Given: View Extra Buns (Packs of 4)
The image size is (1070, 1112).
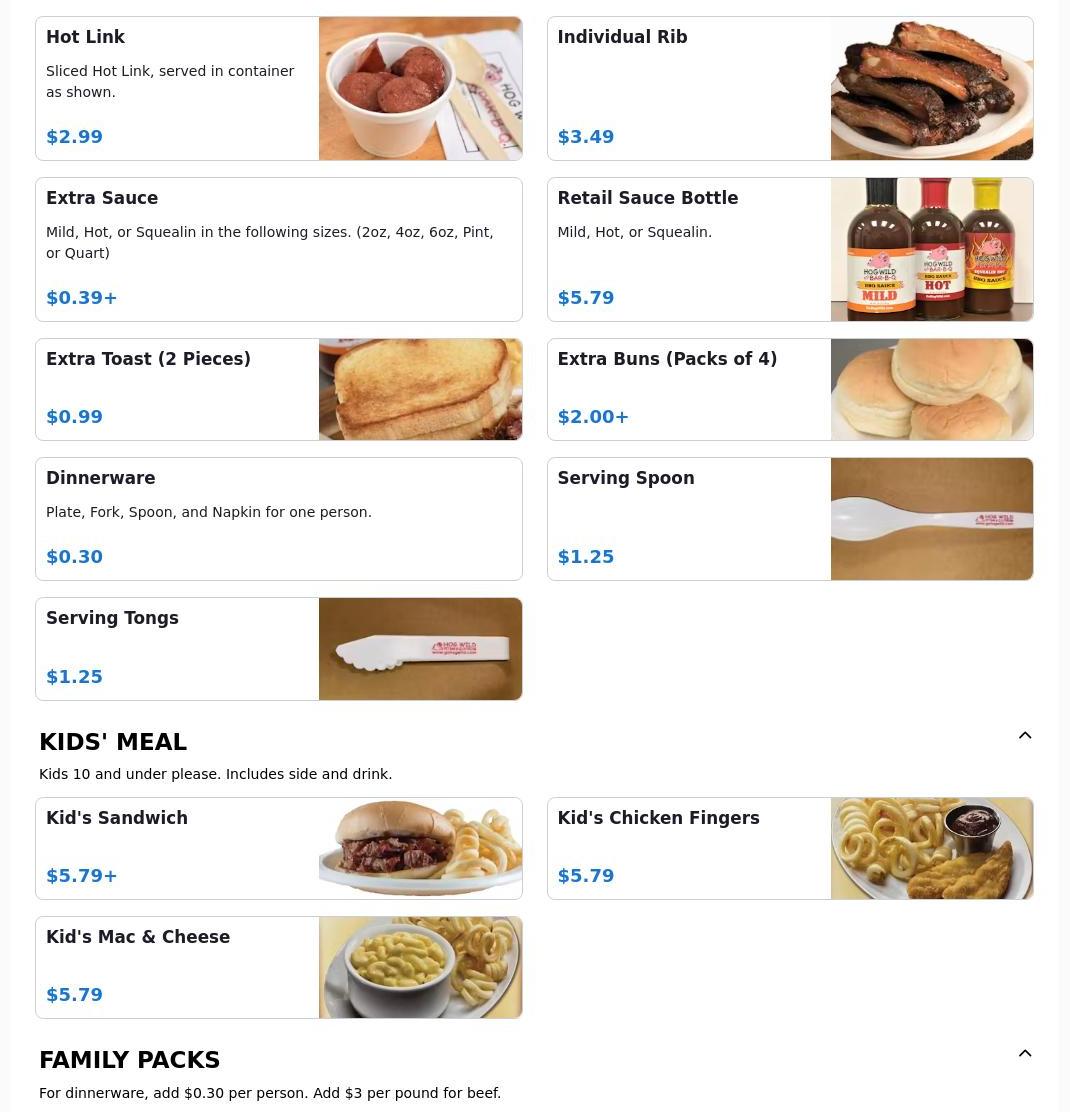Looking at the screenshot, I should [x=789, y=389].
